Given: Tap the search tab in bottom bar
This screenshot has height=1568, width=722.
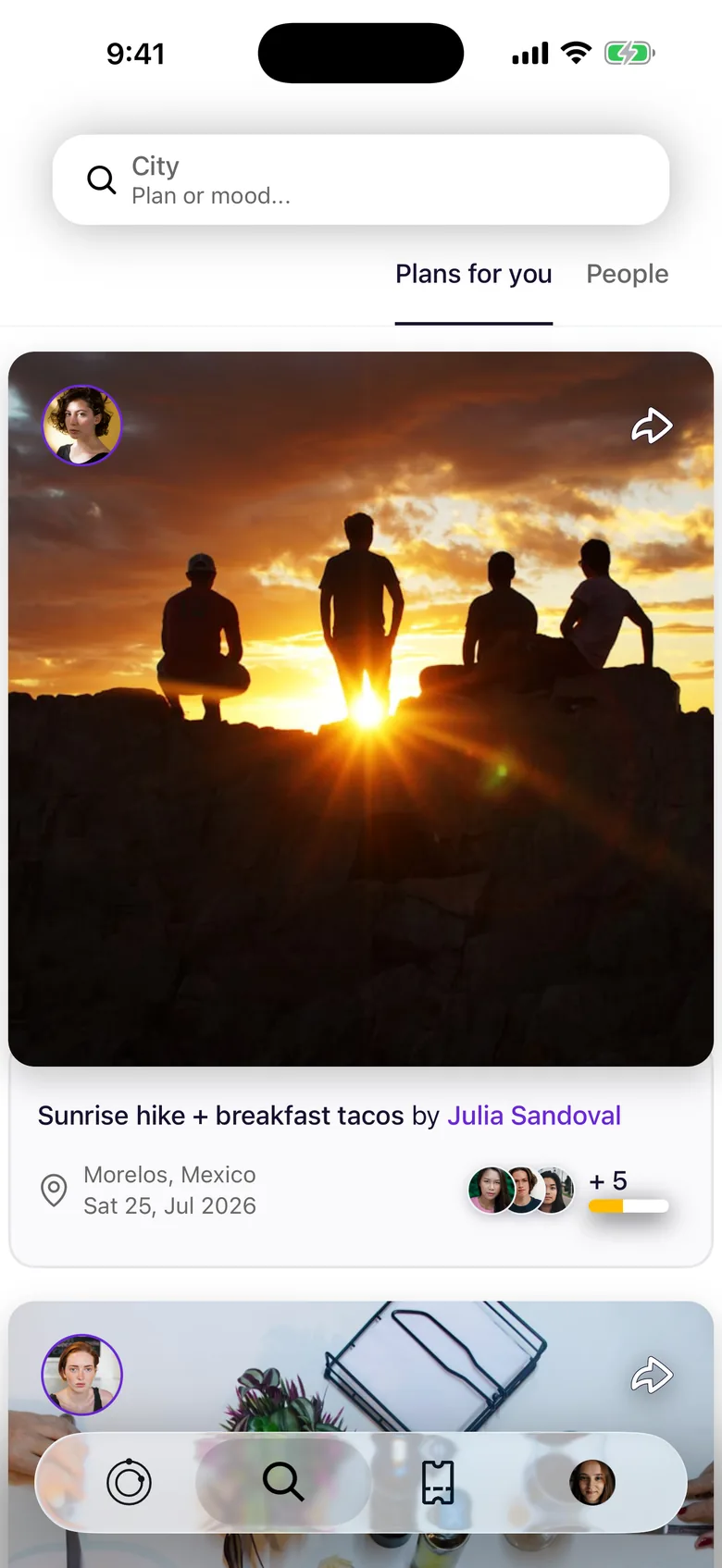Looking at the screenshot, I should 283,1482.
